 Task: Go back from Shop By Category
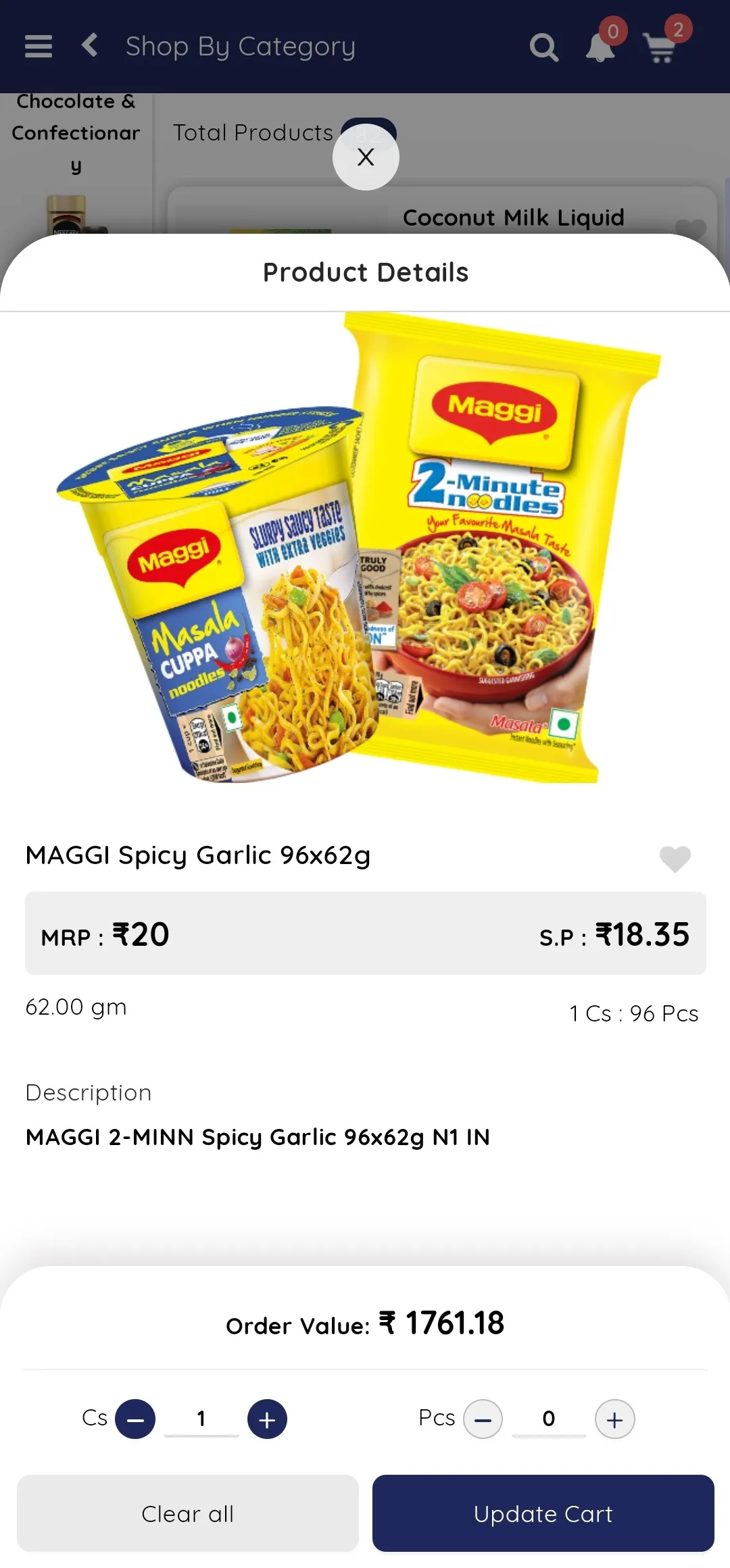click(90, 46)
